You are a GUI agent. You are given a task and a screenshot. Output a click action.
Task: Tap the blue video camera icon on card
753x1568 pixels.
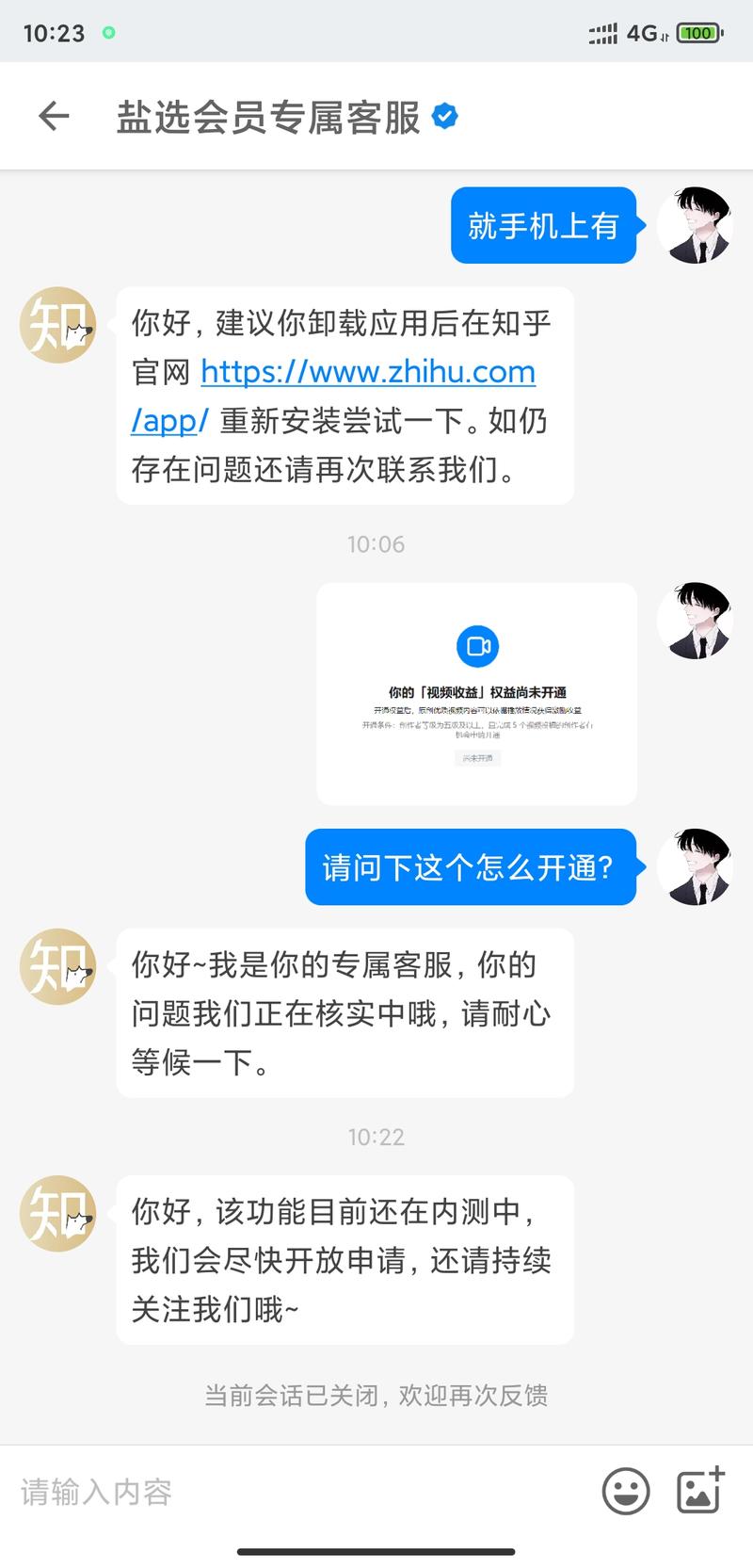point(477,646)
